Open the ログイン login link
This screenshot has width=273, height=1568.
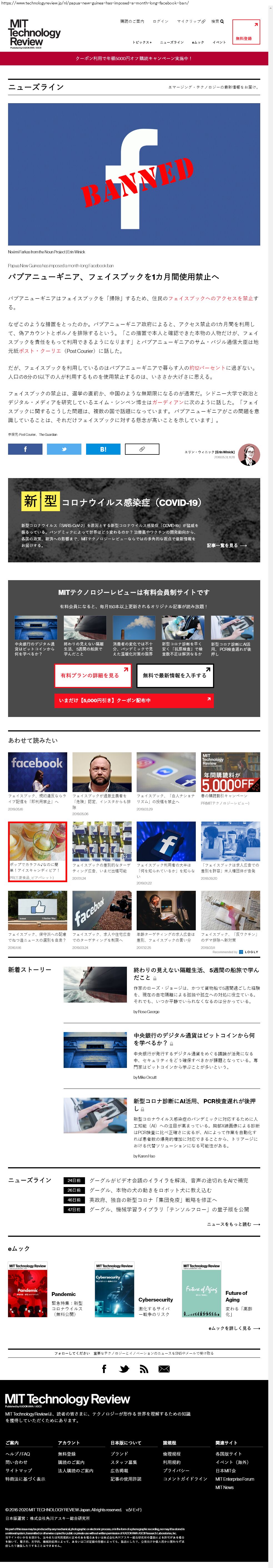(161, 21)
